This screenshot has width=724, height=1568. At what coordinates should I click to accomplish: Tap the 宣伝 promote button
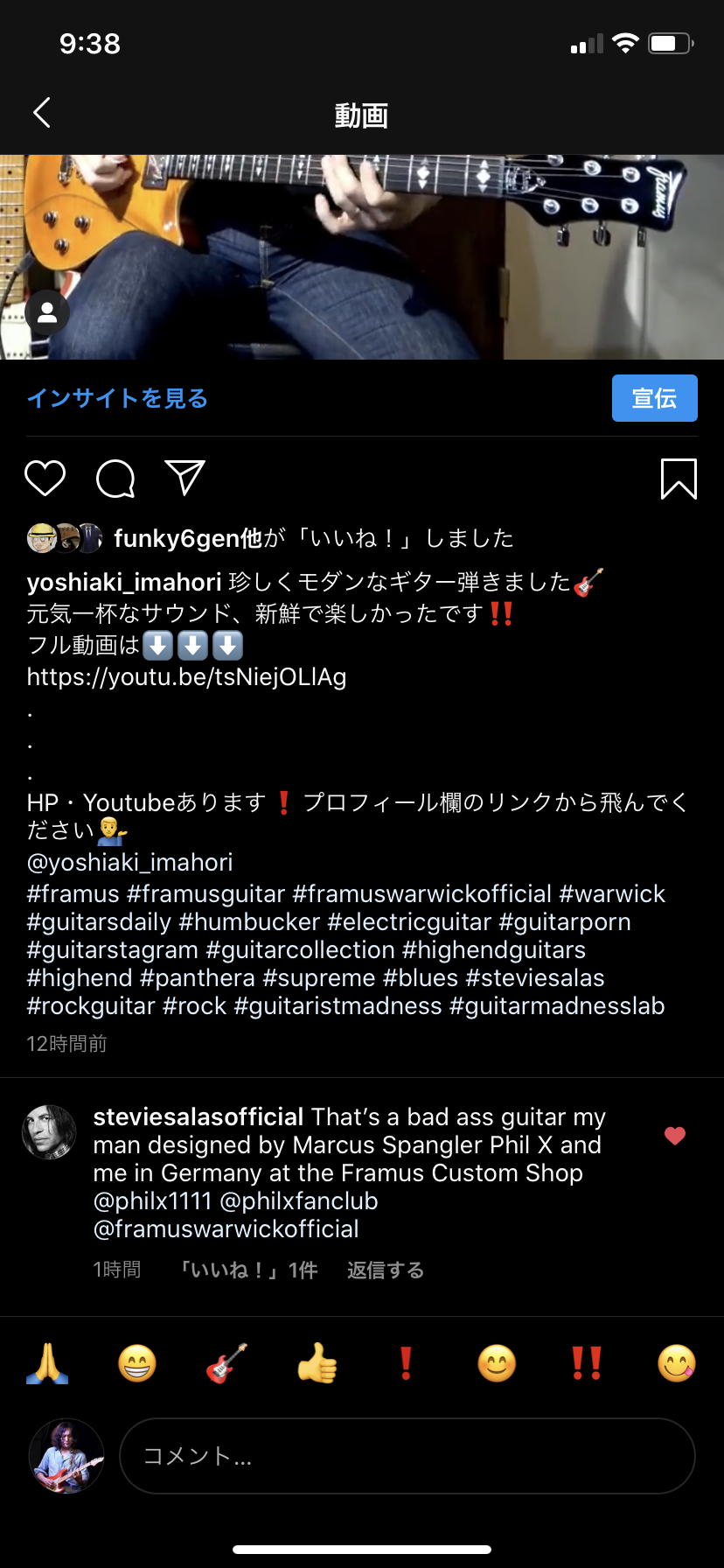(x=654, y=398)
